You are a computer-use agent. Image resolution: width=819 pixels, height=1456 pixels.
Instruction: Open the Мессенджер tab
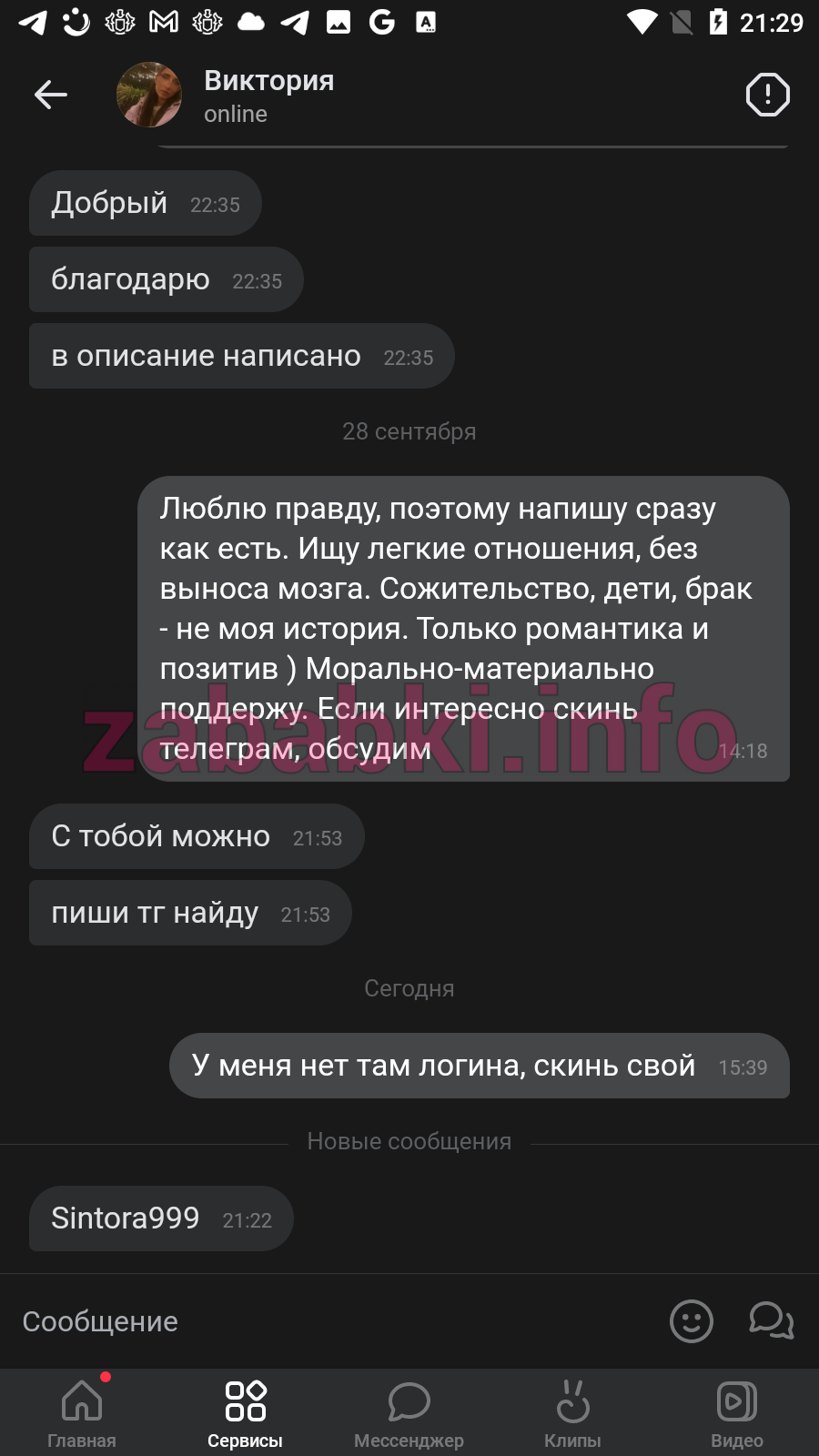tap(409, 1413)
